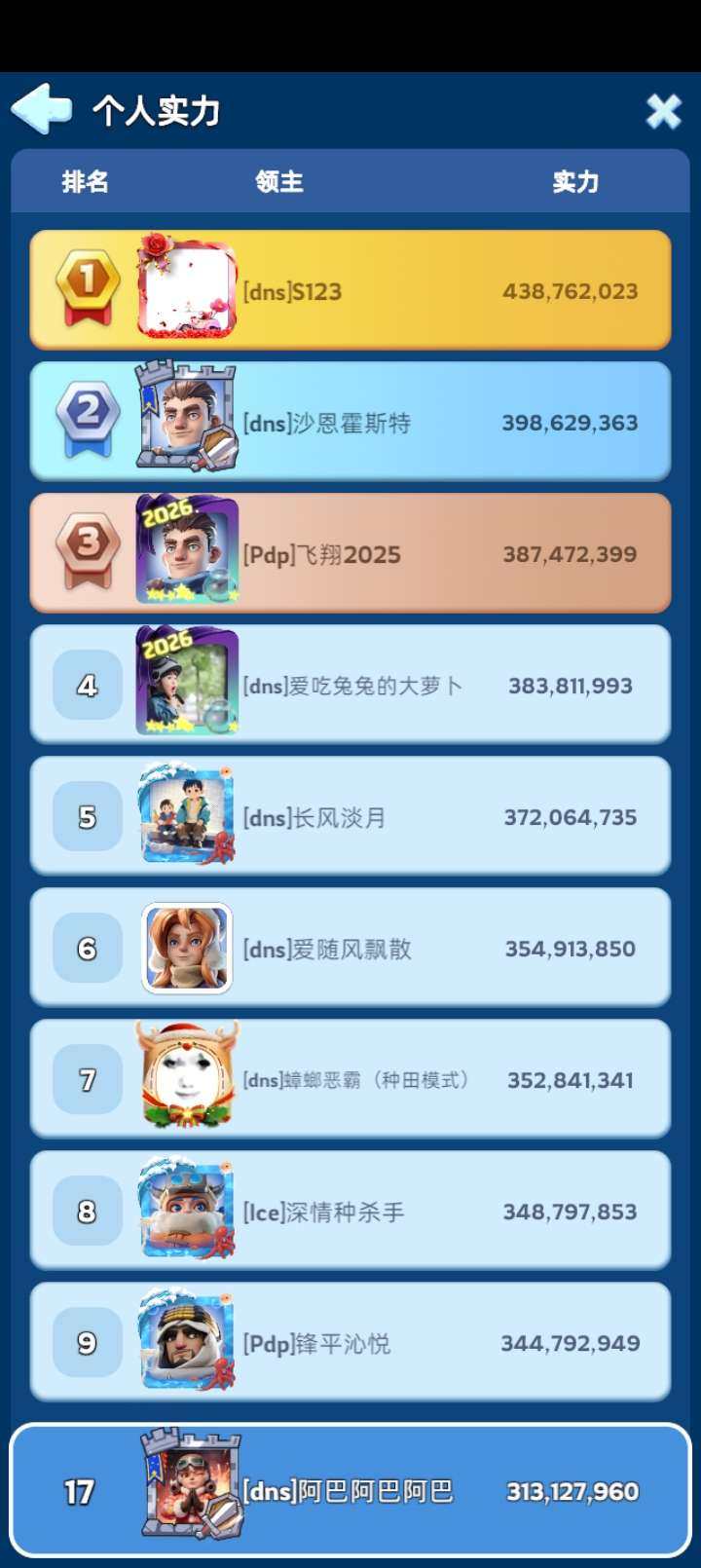Click [dns]蟑螂恶霸's reindeer-frame avatar
Screen dimensions: 701x1568
tap(185, 1079)
